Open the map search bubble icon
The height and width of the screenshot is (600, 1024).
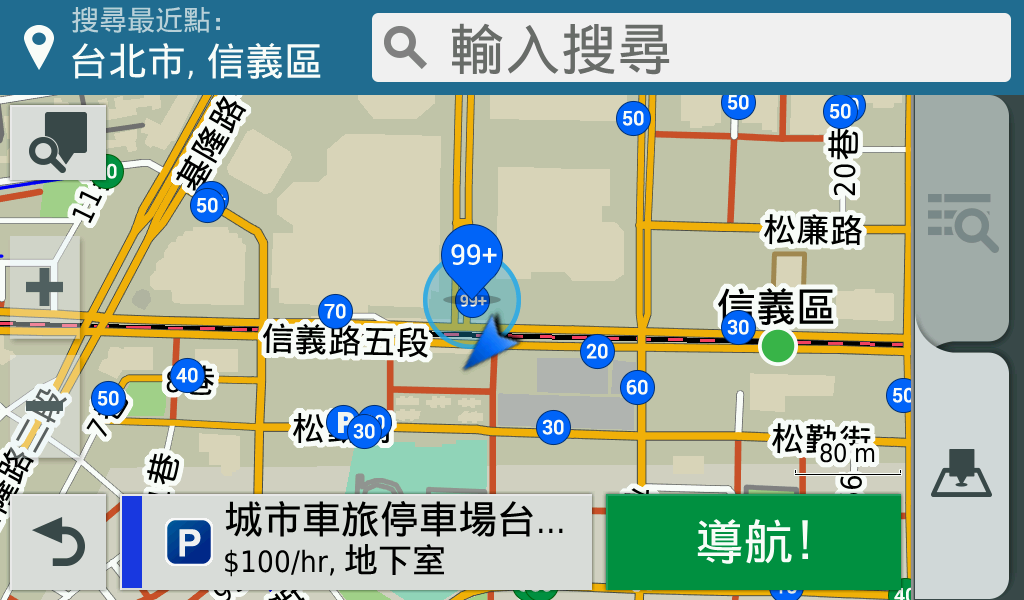pyautogui.click(x=58, y=141)
